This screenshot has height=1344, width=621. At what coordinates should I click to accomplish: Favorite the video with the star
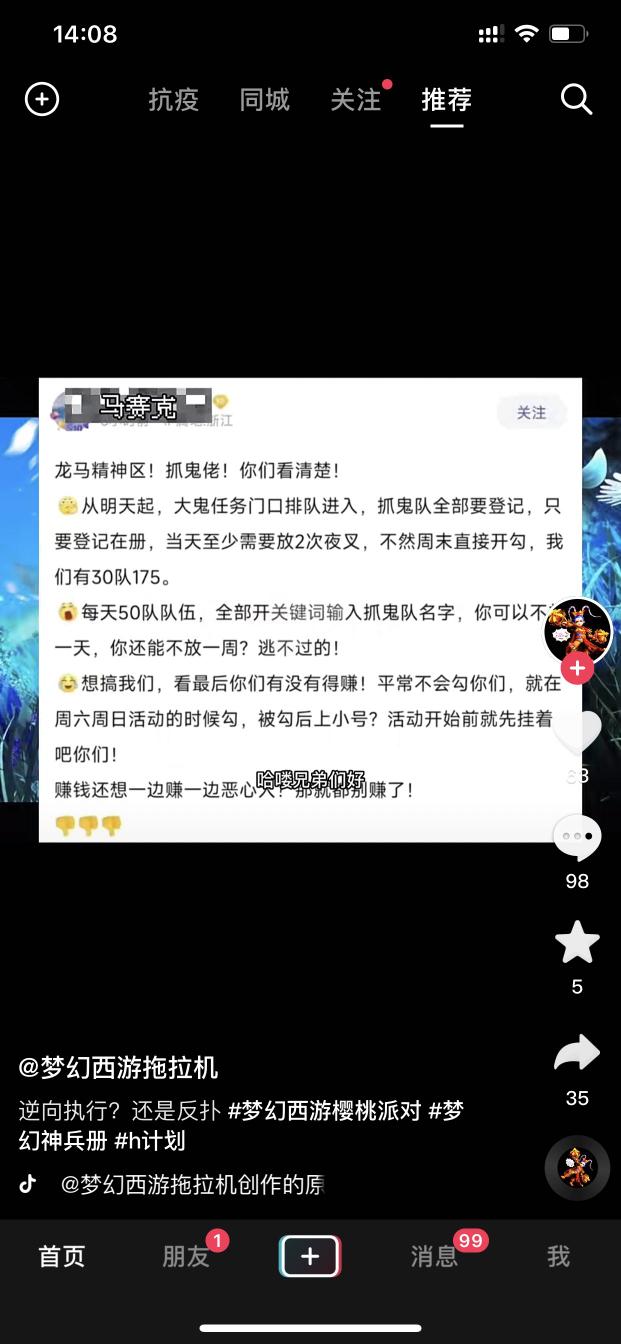577,943
